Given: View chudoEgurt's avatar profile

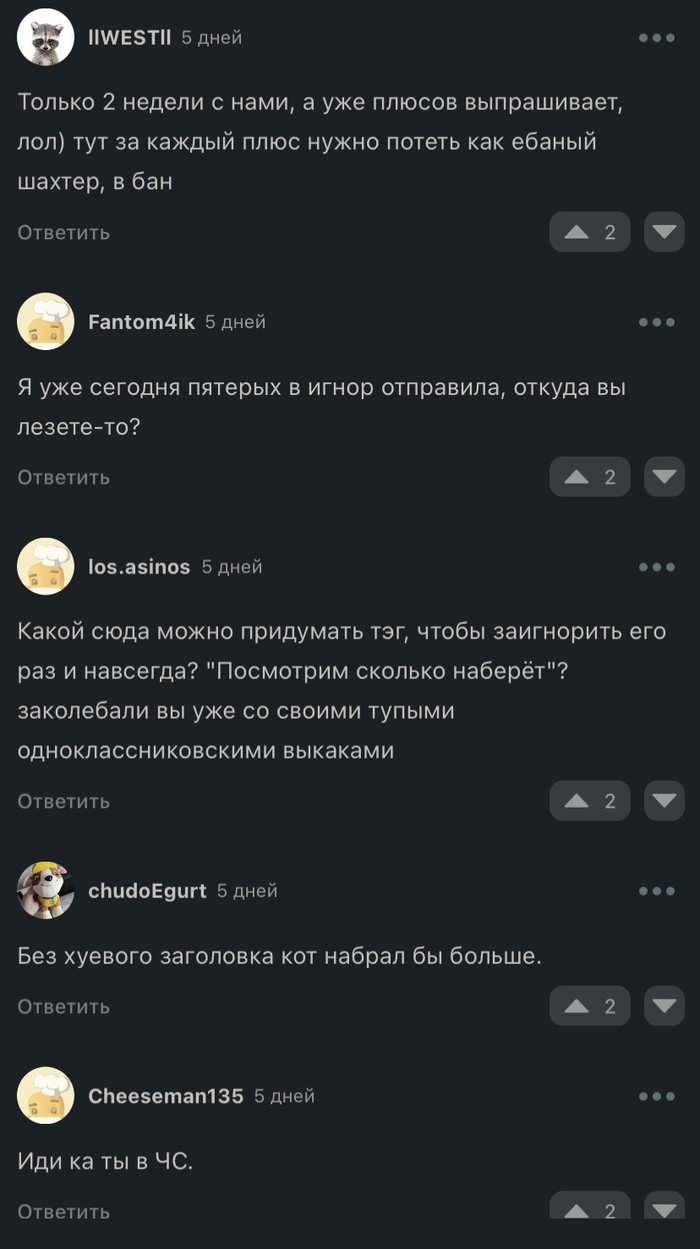Looking at the screenshot, I should 46,890.
